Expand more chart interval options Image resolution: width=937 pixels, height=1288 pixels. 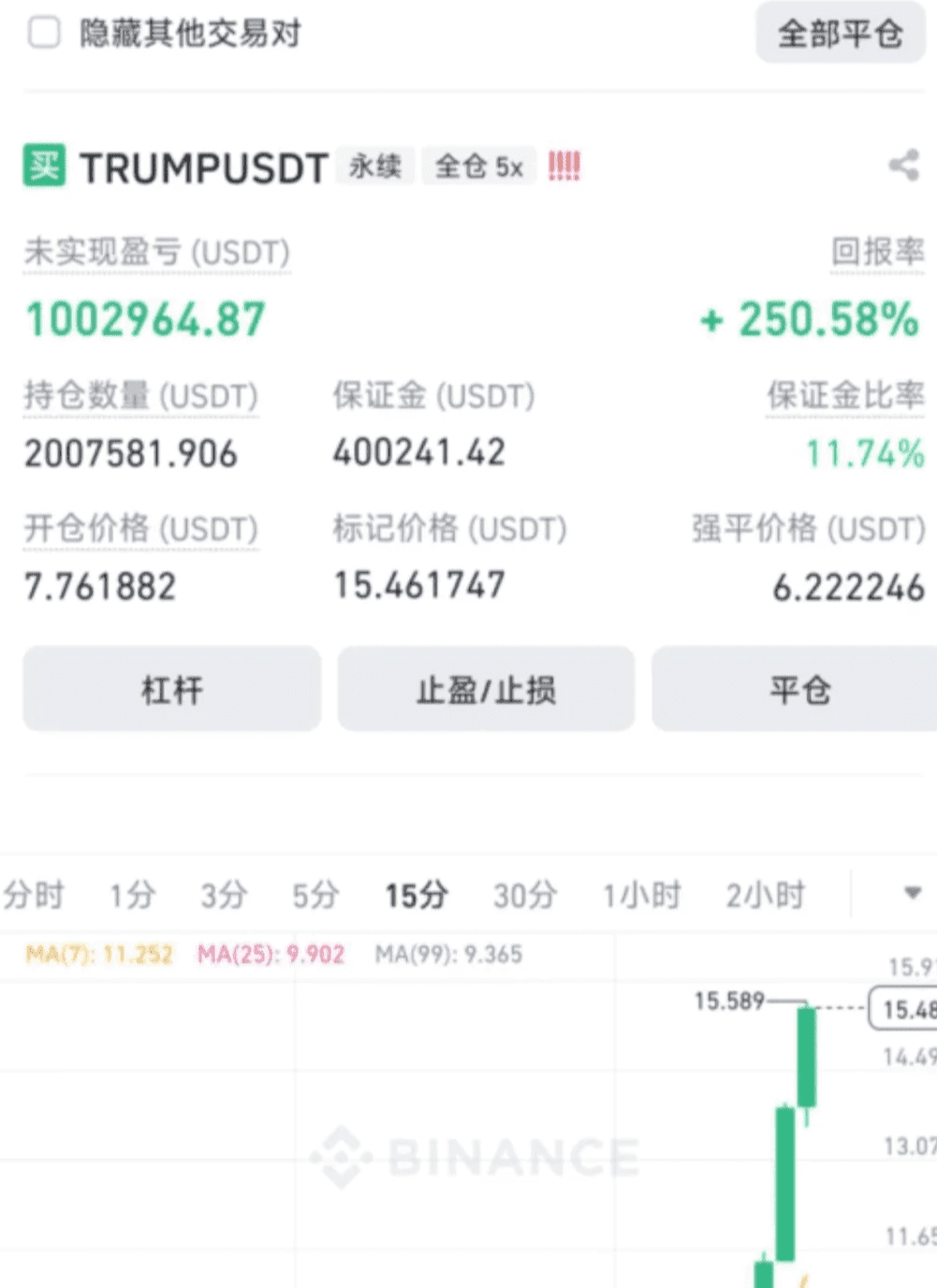tap(913, 893)
